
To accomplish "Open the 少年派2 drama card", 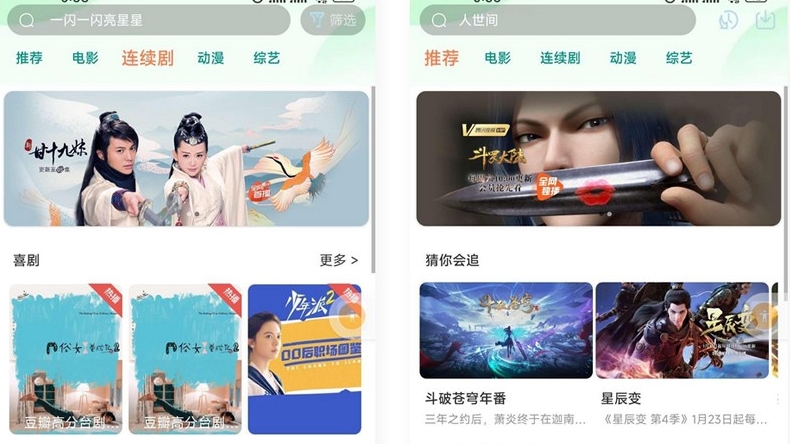I will [304, 358].
